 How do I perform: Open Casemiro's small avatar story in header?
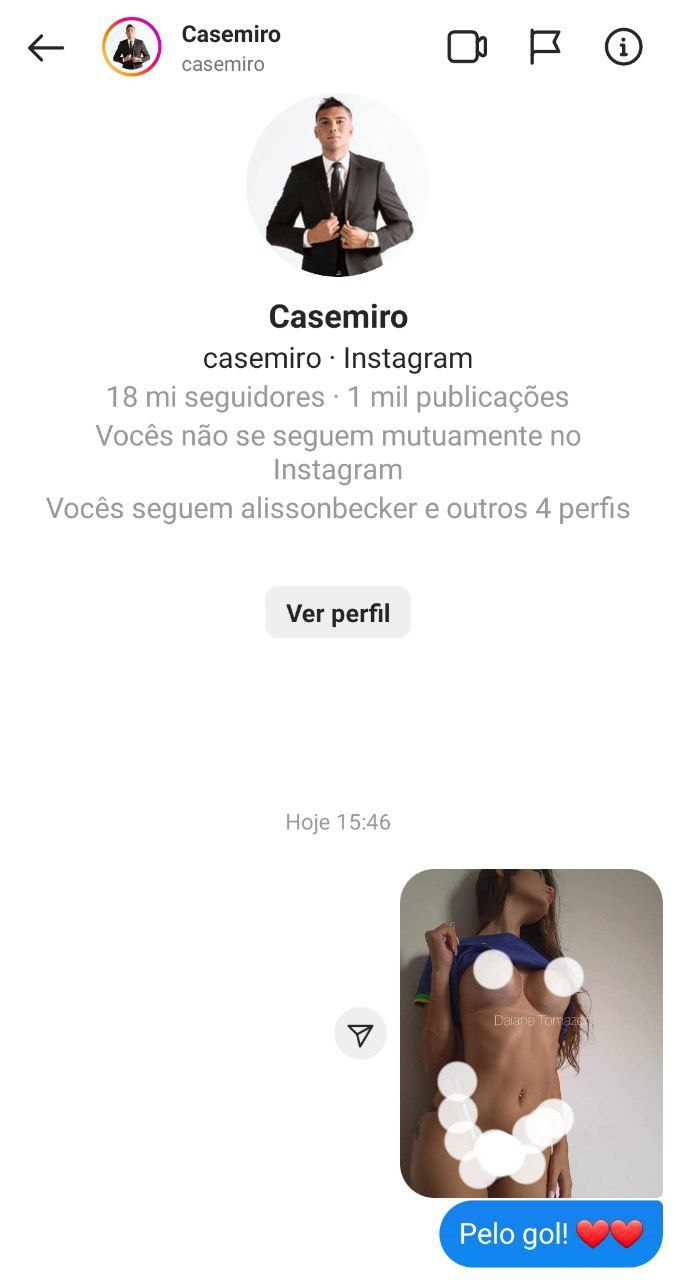[131, 47]
